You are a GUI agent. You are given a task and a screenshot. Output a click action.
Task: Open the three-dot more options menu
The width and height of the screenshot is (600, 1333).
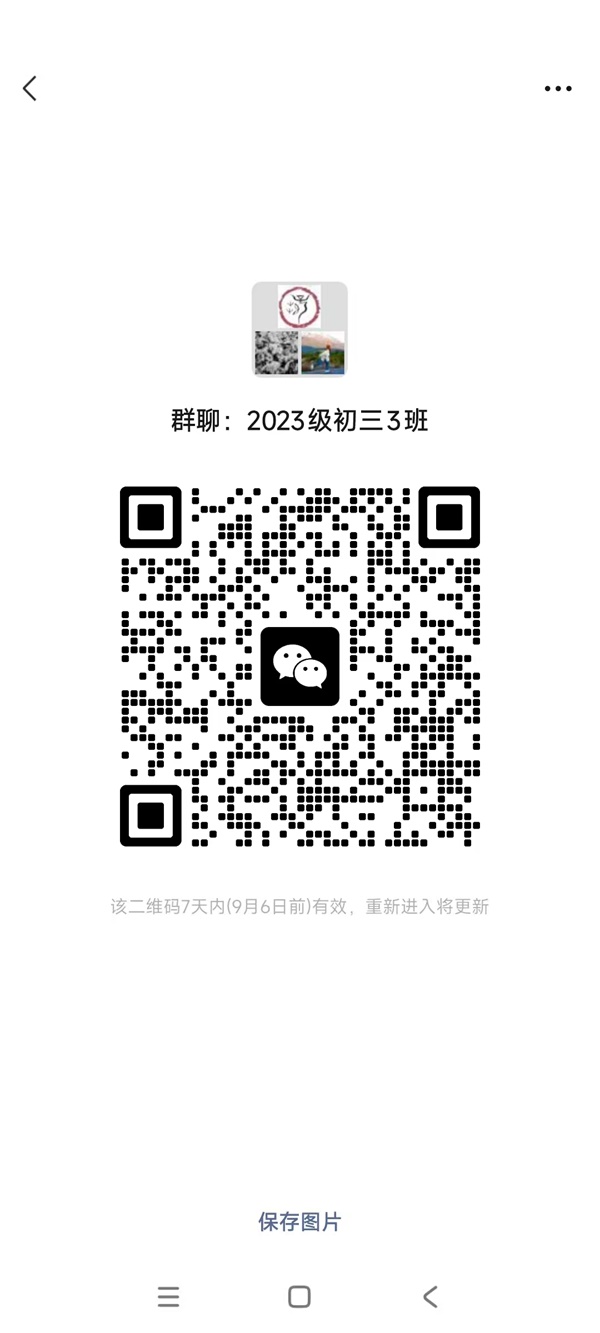pos(557,89)
